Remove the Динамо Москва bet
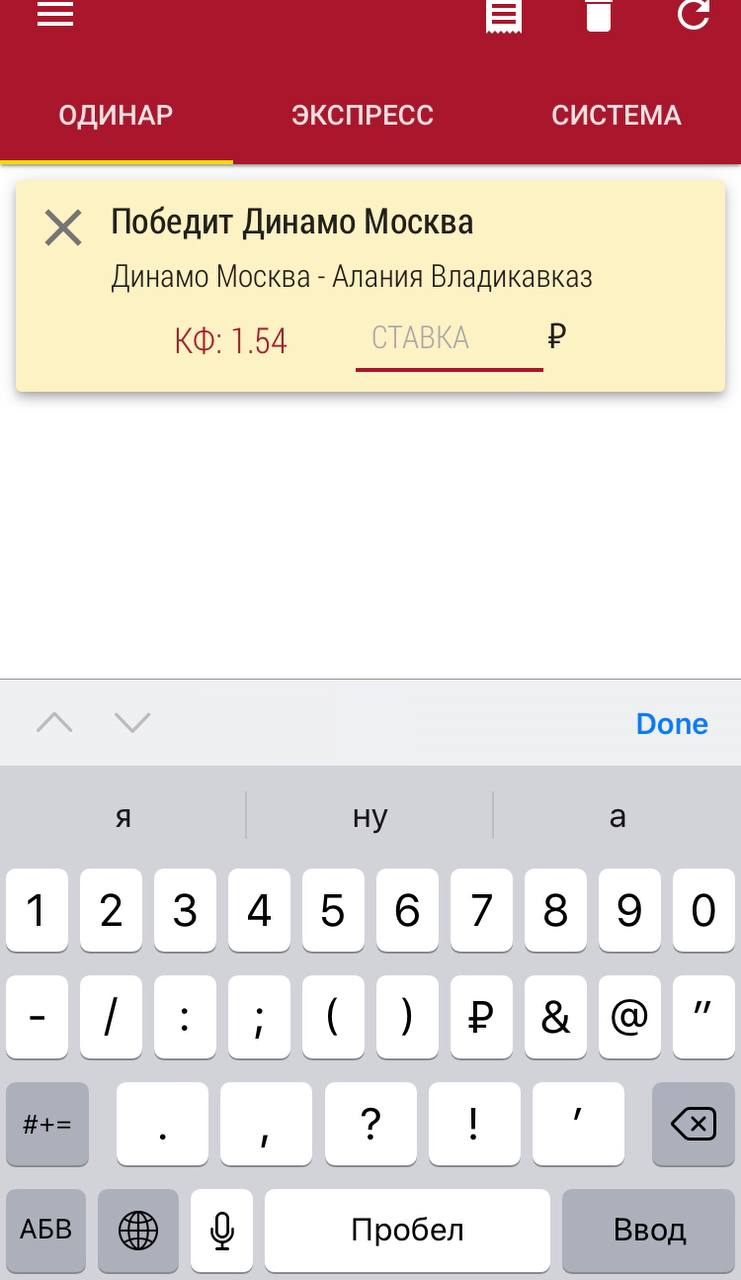The image size is (741, 1280). pyautogui.click(x=63, y=228)
